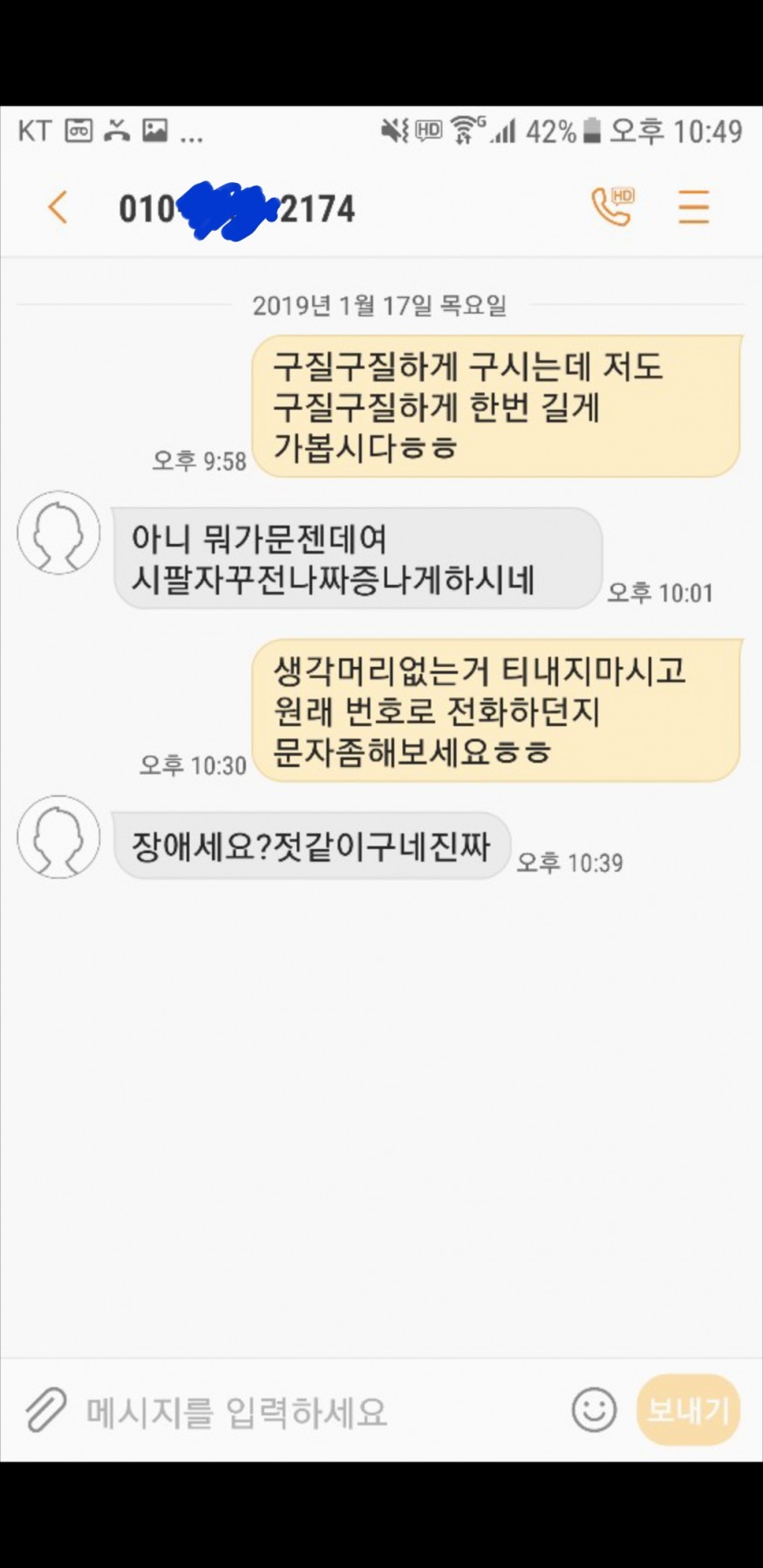Go back to the message list
763x1568 pixels.
(x=58, y=207)
